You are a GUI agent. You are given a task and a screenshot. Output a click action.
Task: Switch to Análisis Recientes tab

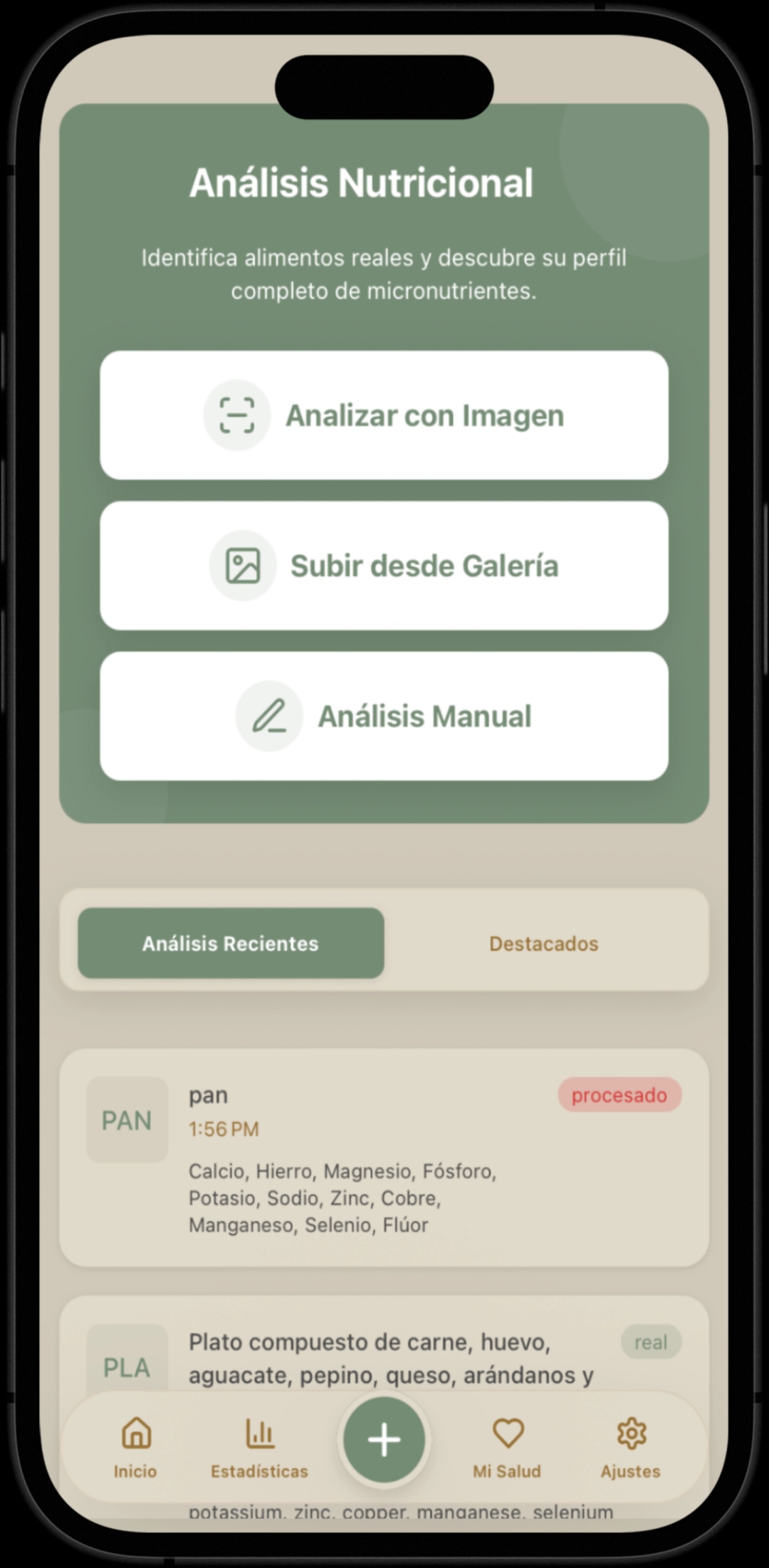pos(231,943)
